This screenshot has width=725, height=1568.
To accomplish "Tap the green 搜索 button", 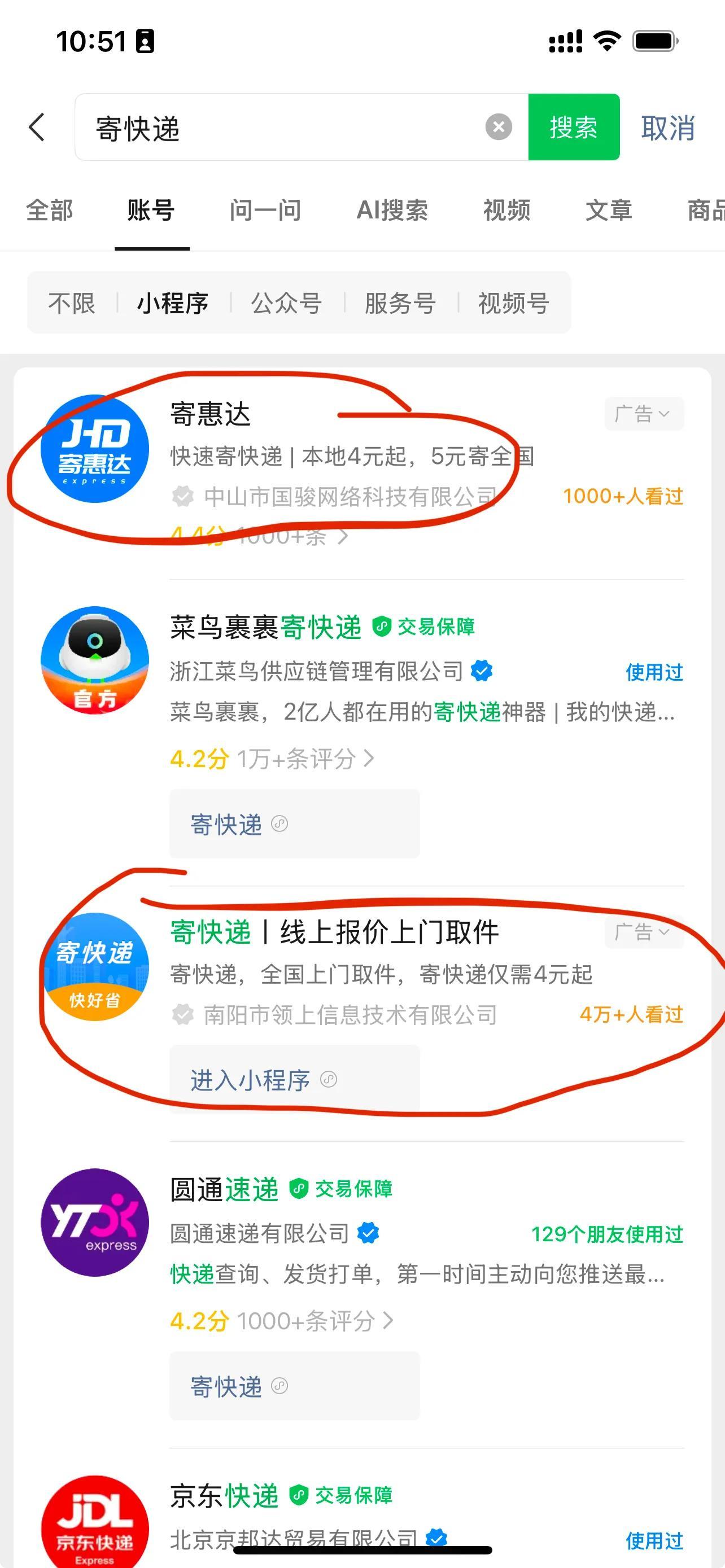I will pos(574,127).
